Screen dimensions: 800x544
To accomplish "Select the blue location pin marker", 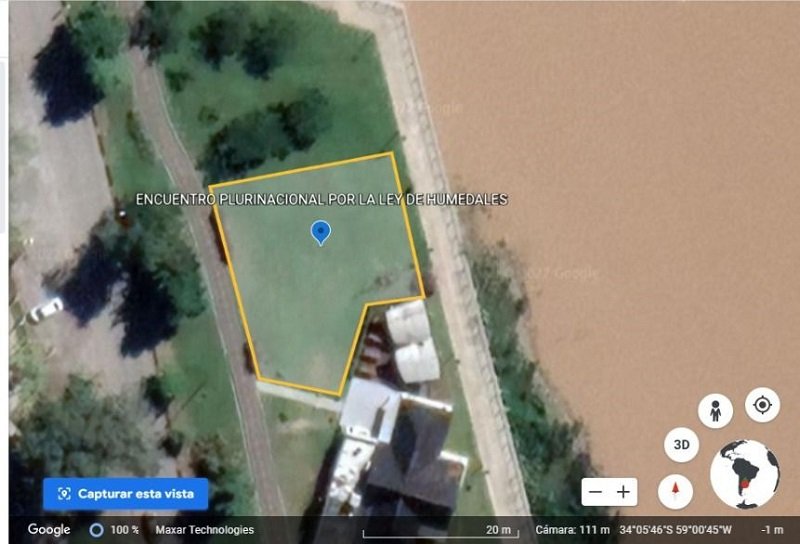I will point(320,233).
